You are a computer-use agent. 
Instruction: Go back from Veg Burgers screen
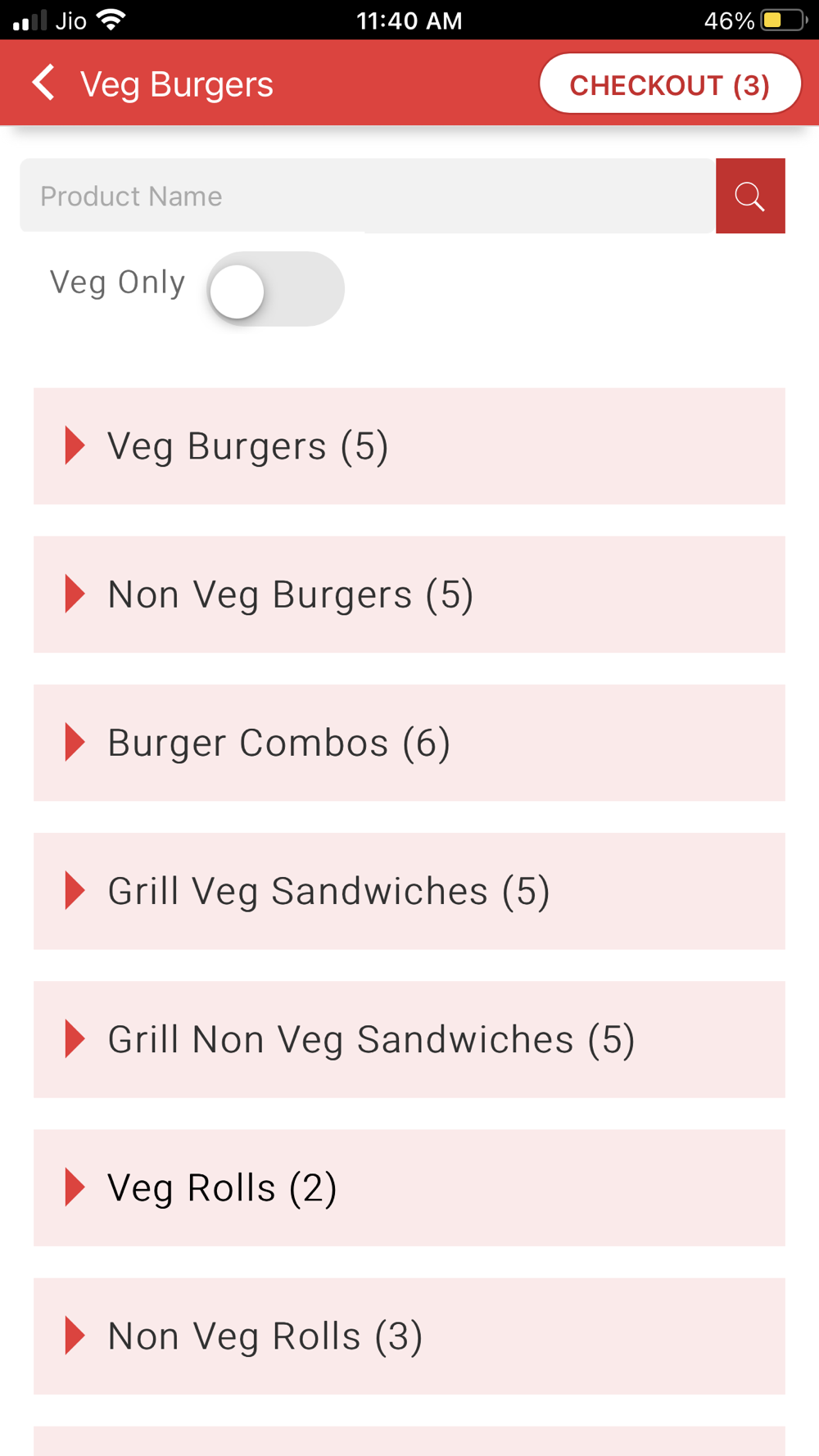click(x=44, y=84)
